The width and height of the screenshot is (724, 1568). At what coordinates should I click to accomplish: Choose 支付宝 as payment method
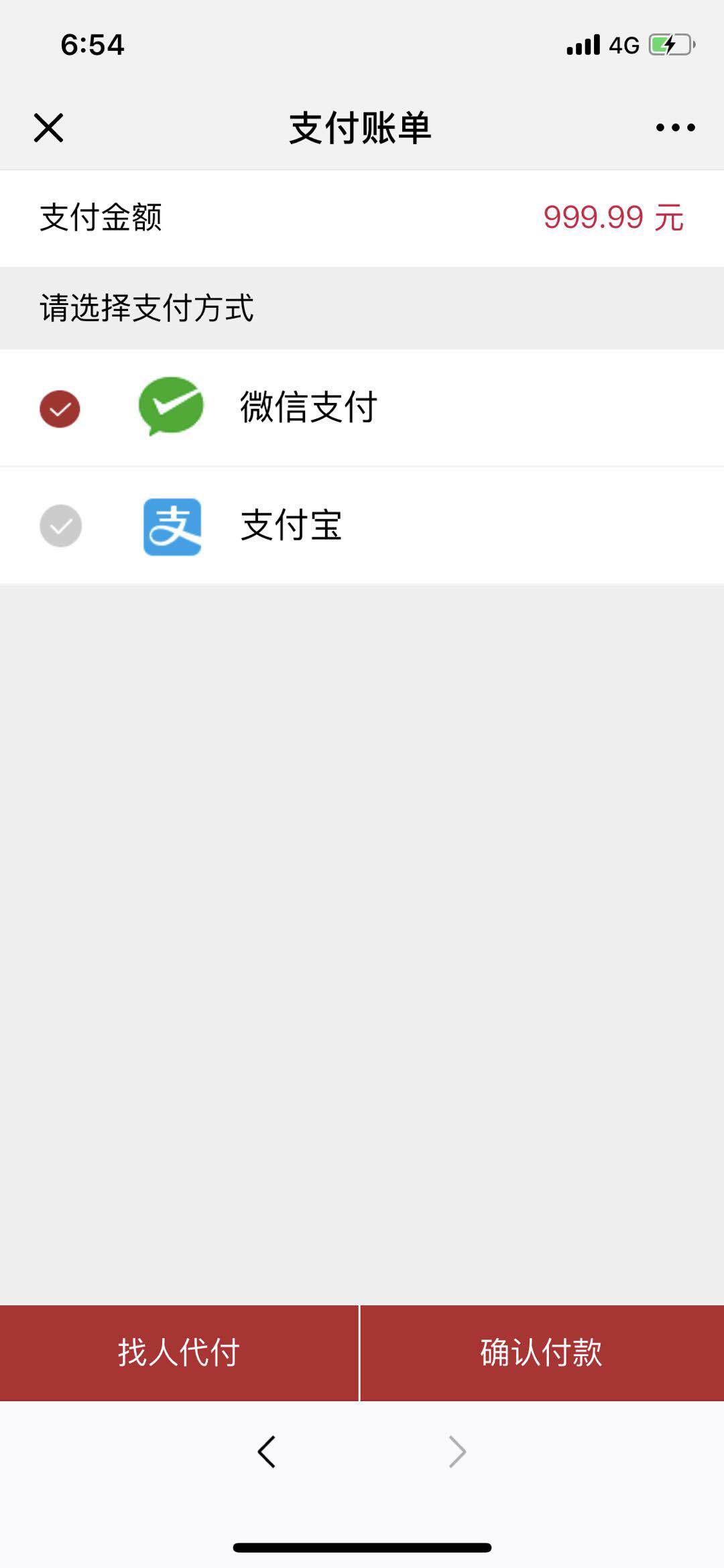tap(362, 526)
